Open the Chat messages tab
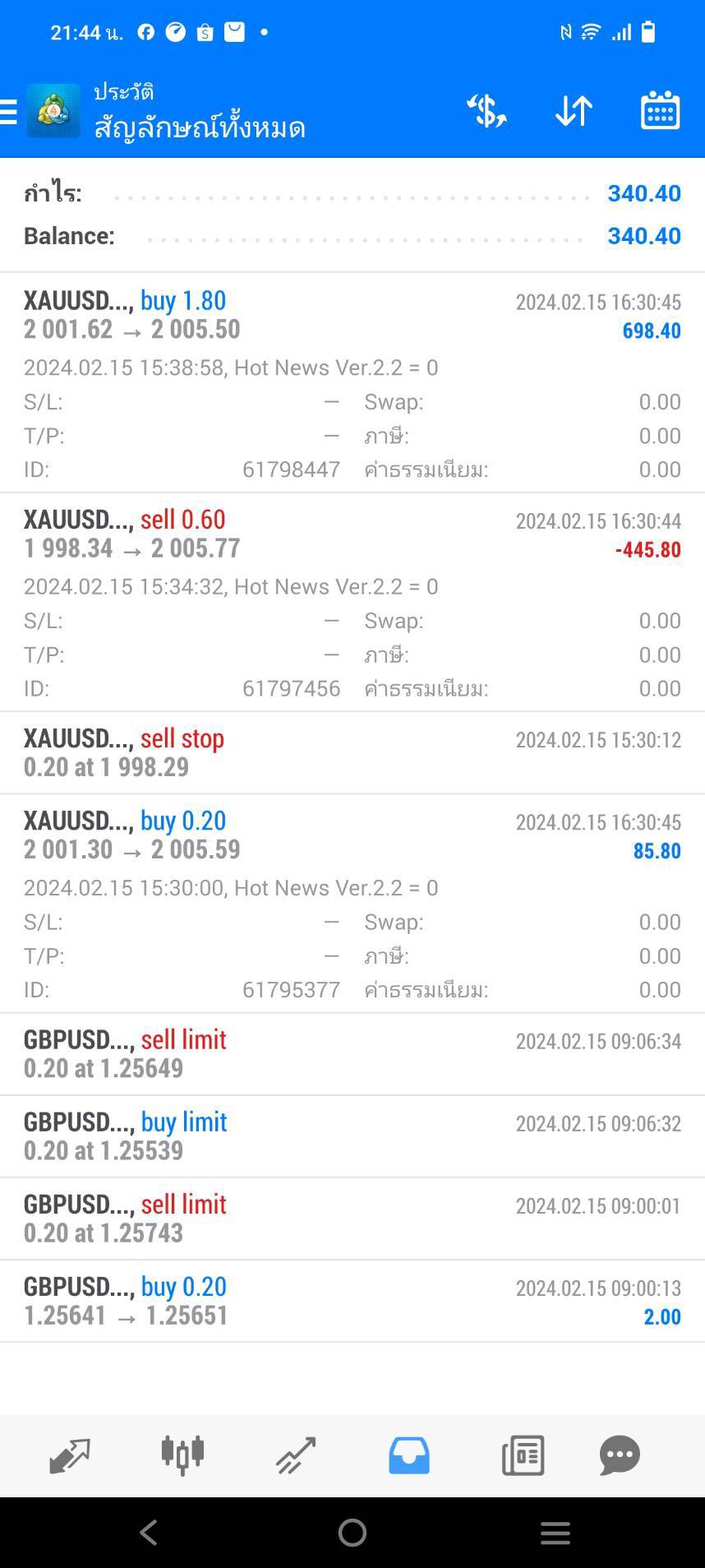This screenshot has width=705, height=1568. pos(620,1455)
